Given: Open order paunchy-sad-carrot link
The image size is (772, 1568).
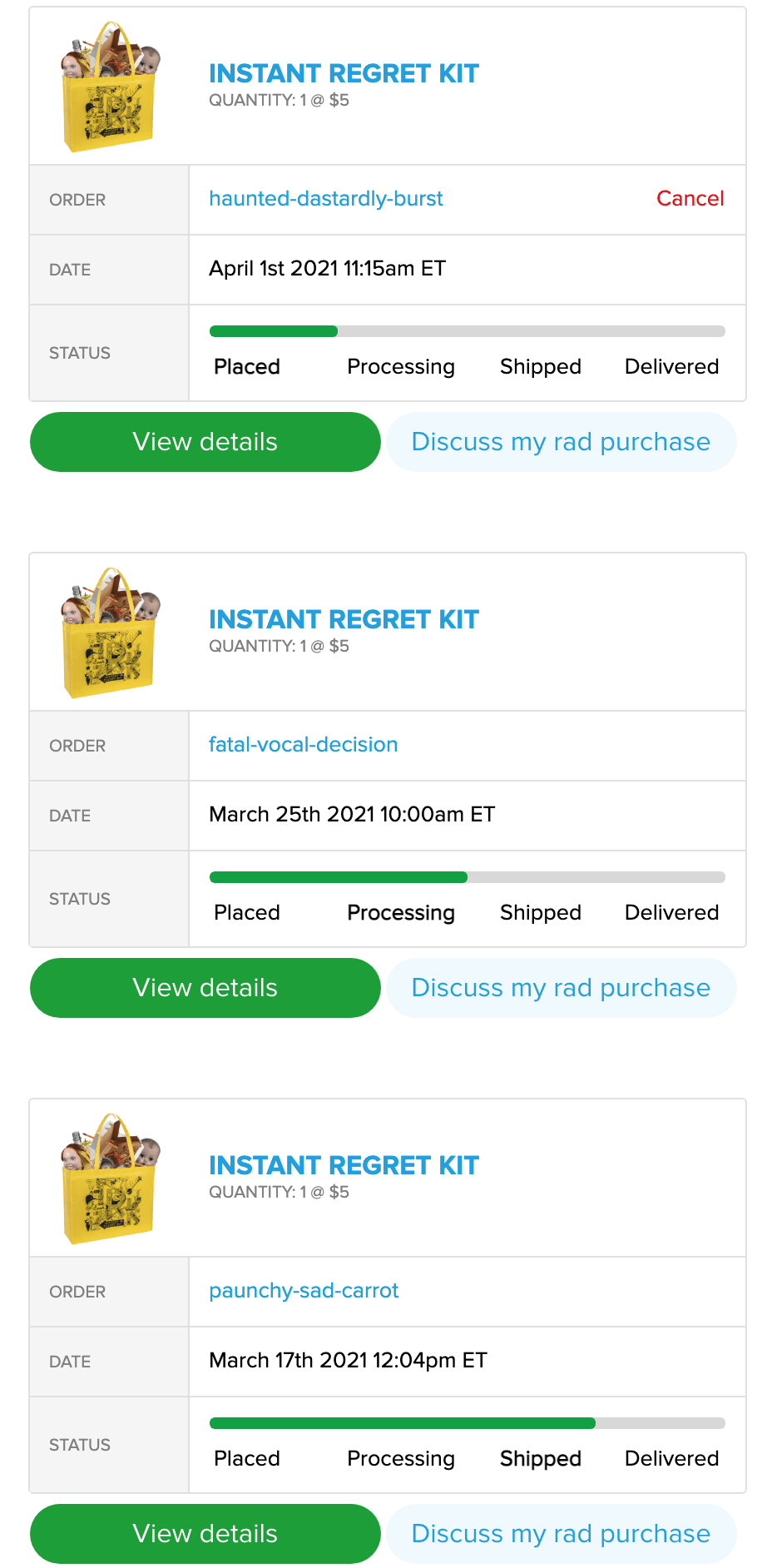Looking at the screenshot, I should [x=304, y=1291].
